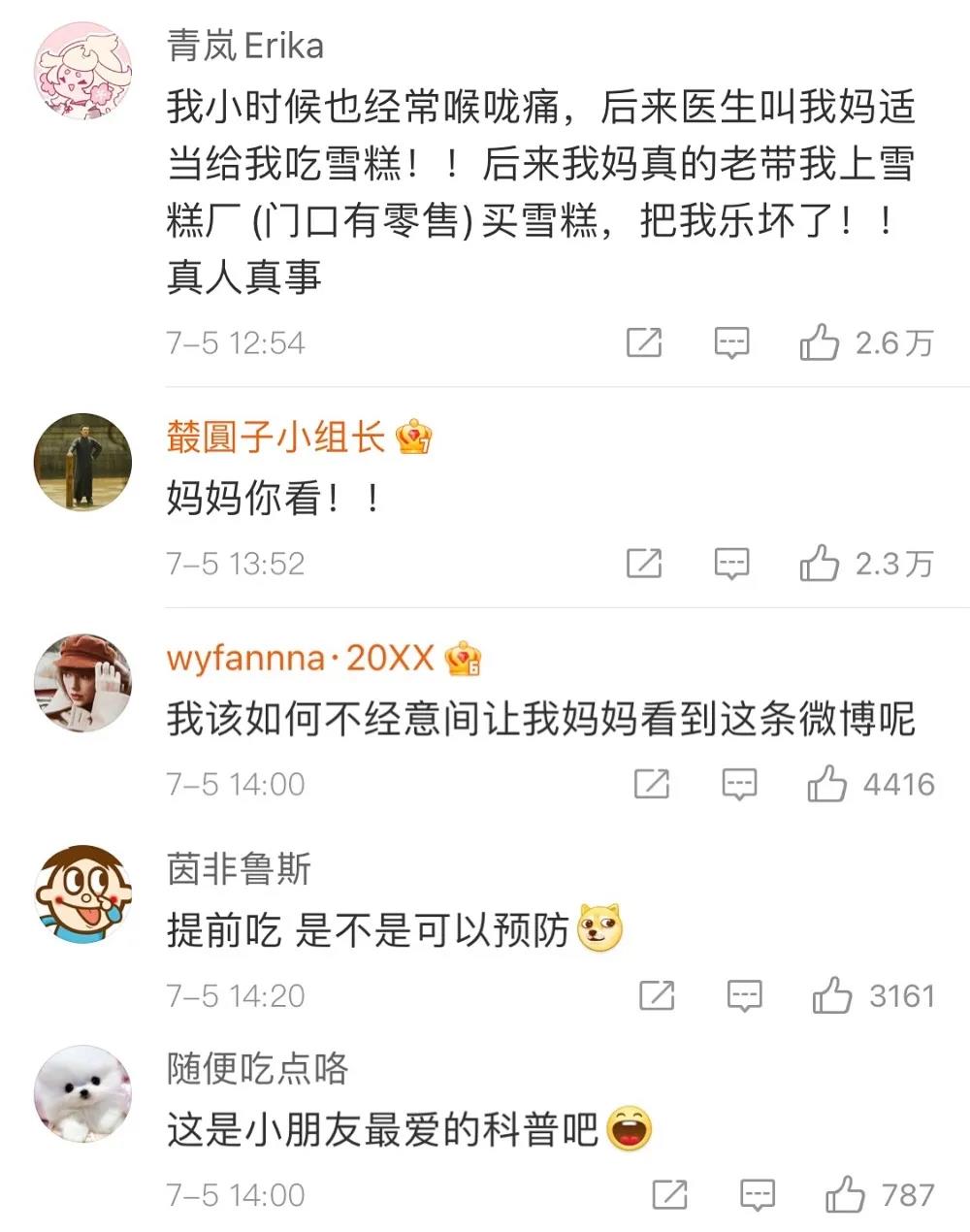Repost 赣圆子小组长's comment
The height and width of the screenshot is (1232, 970).
coord(644,563)
